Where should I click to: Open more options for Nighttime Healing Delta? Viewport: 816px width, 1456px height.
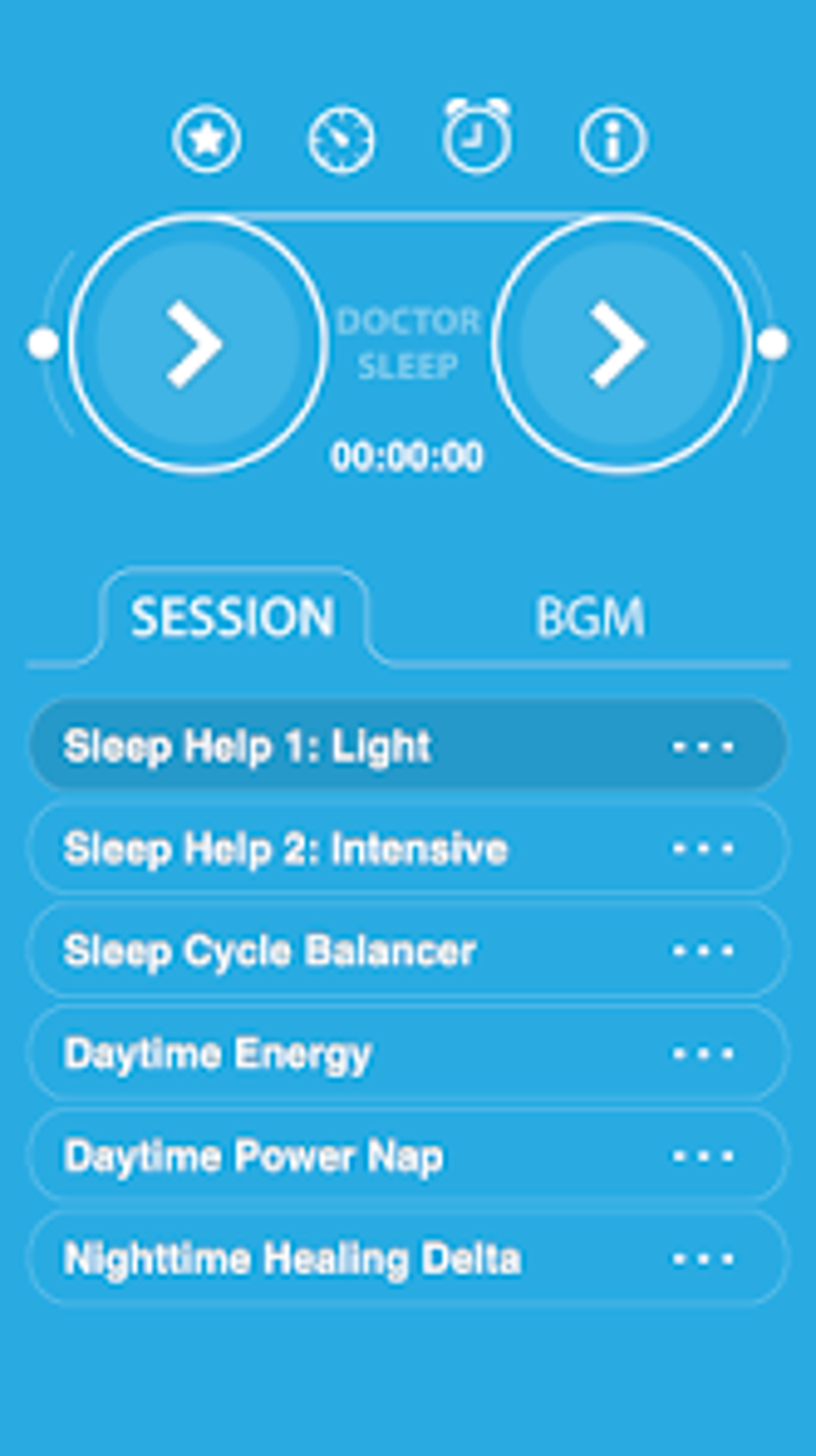click(702, 1259)
